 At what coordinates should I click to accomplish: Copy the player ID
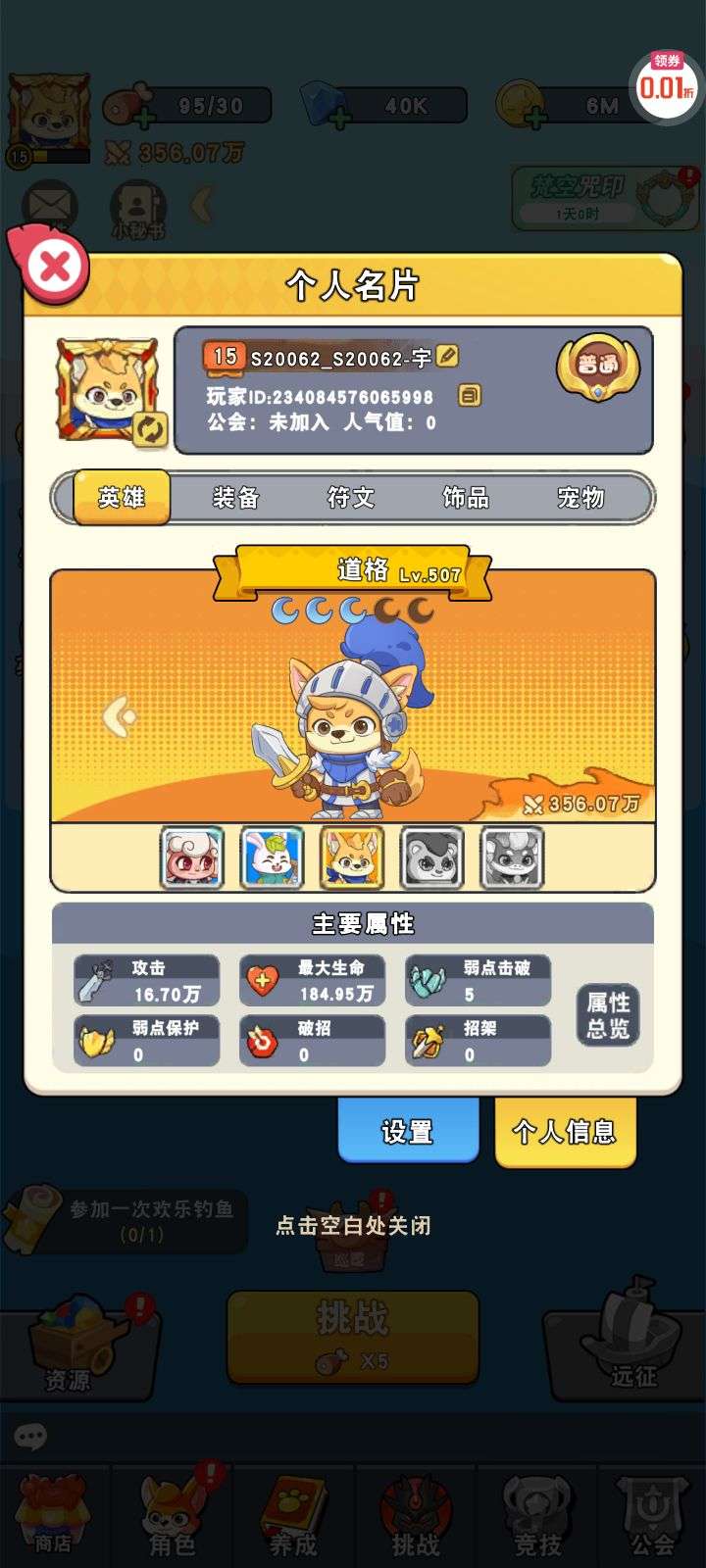coord(470,396)
